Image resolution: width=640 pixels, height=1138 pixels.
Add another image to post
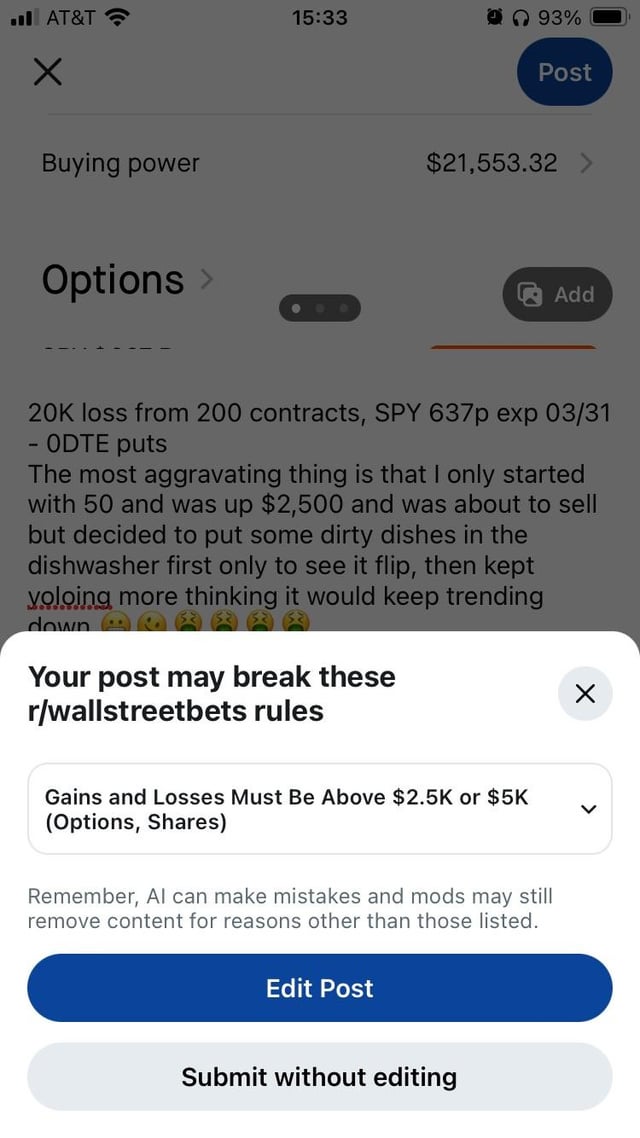(556, 294)
